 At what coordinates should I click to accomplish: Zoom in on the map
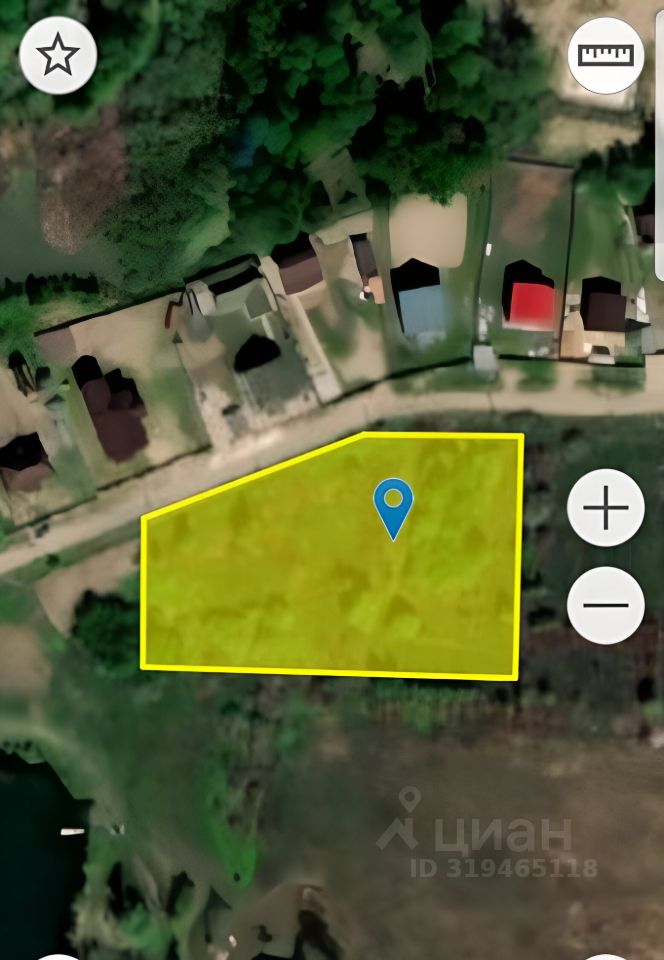[x=606, y=508]
